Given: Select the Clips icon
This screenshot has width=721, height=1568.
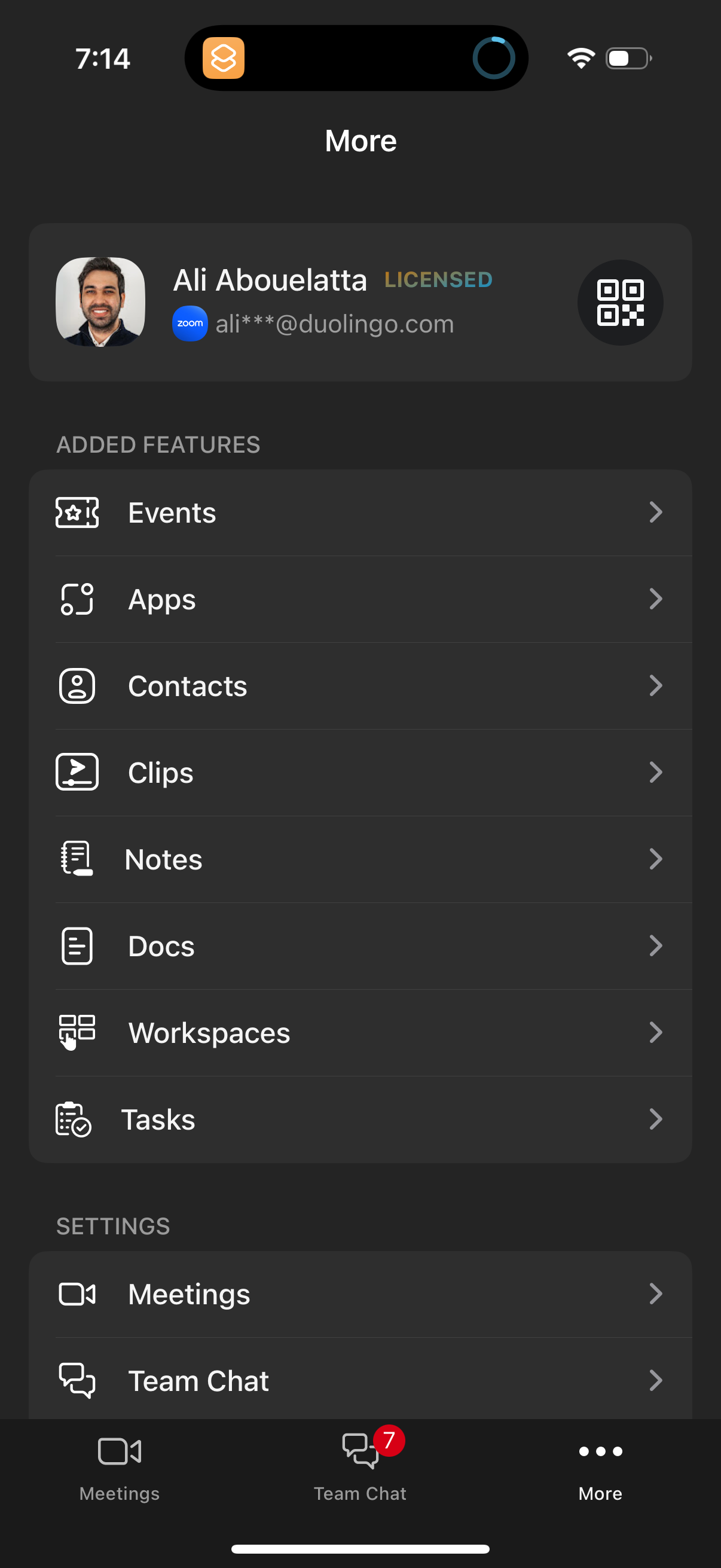Looking at the screenshot, I should click(76, 772).
